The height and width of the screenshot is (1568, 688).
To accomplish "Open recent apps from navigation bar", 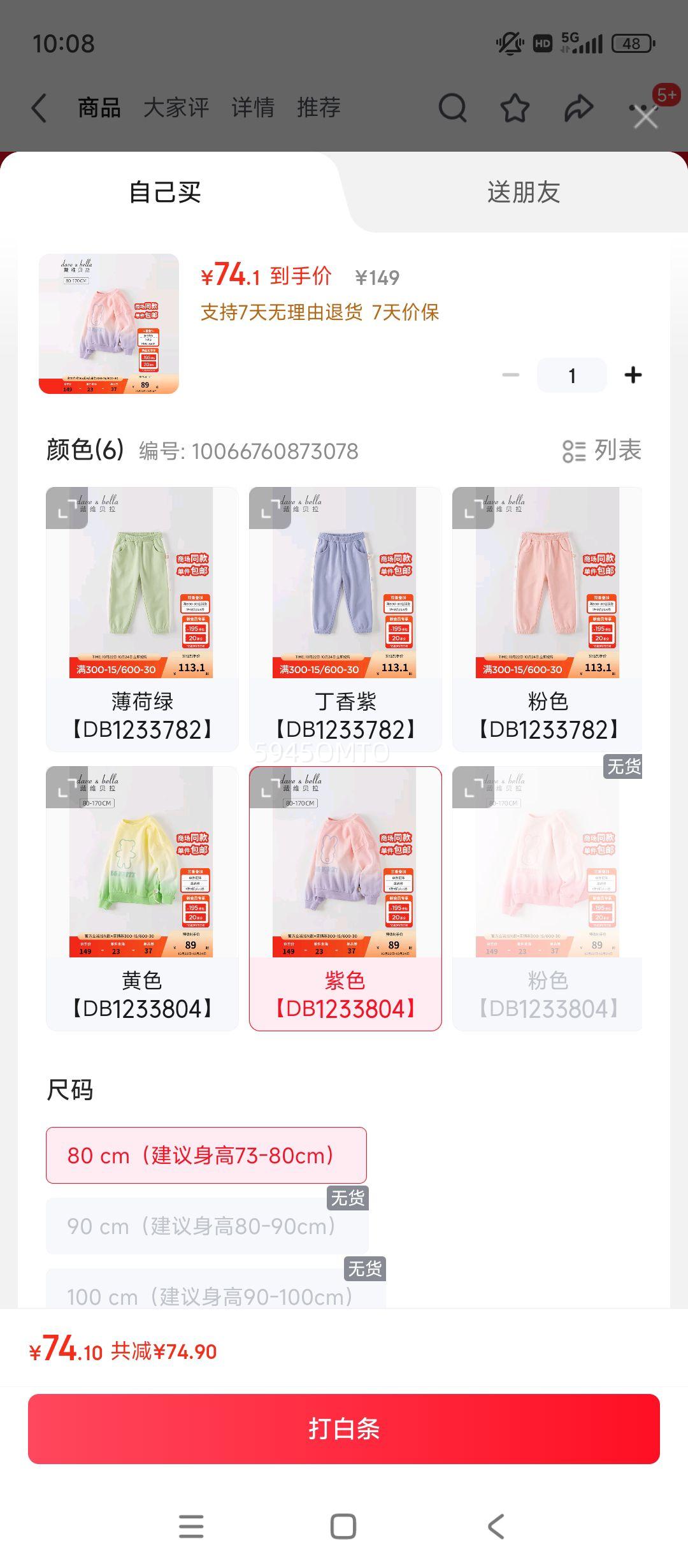I will point(191,1526).
